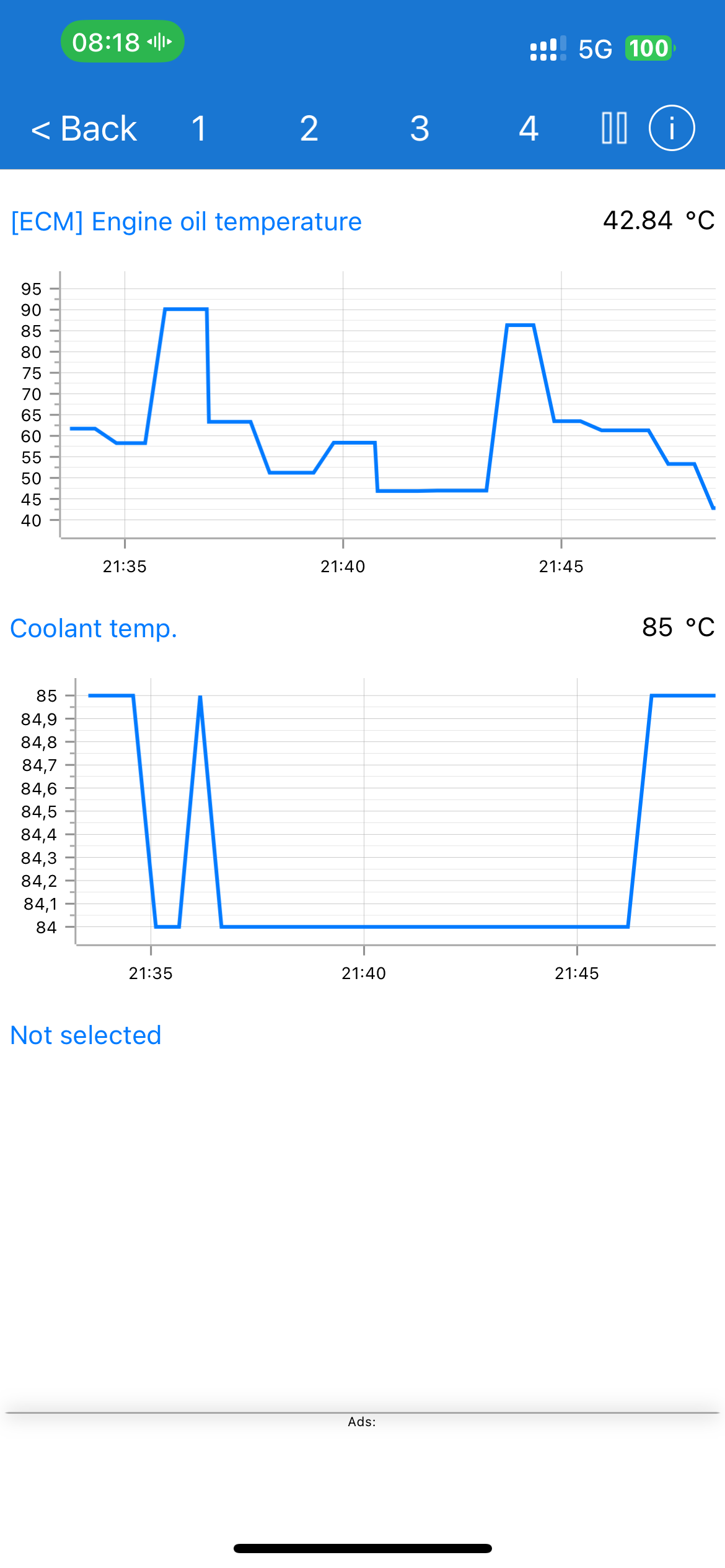Select a parameter for Not selected slot
This screenshot has width=725, height=1568.
pos(86,1035)
